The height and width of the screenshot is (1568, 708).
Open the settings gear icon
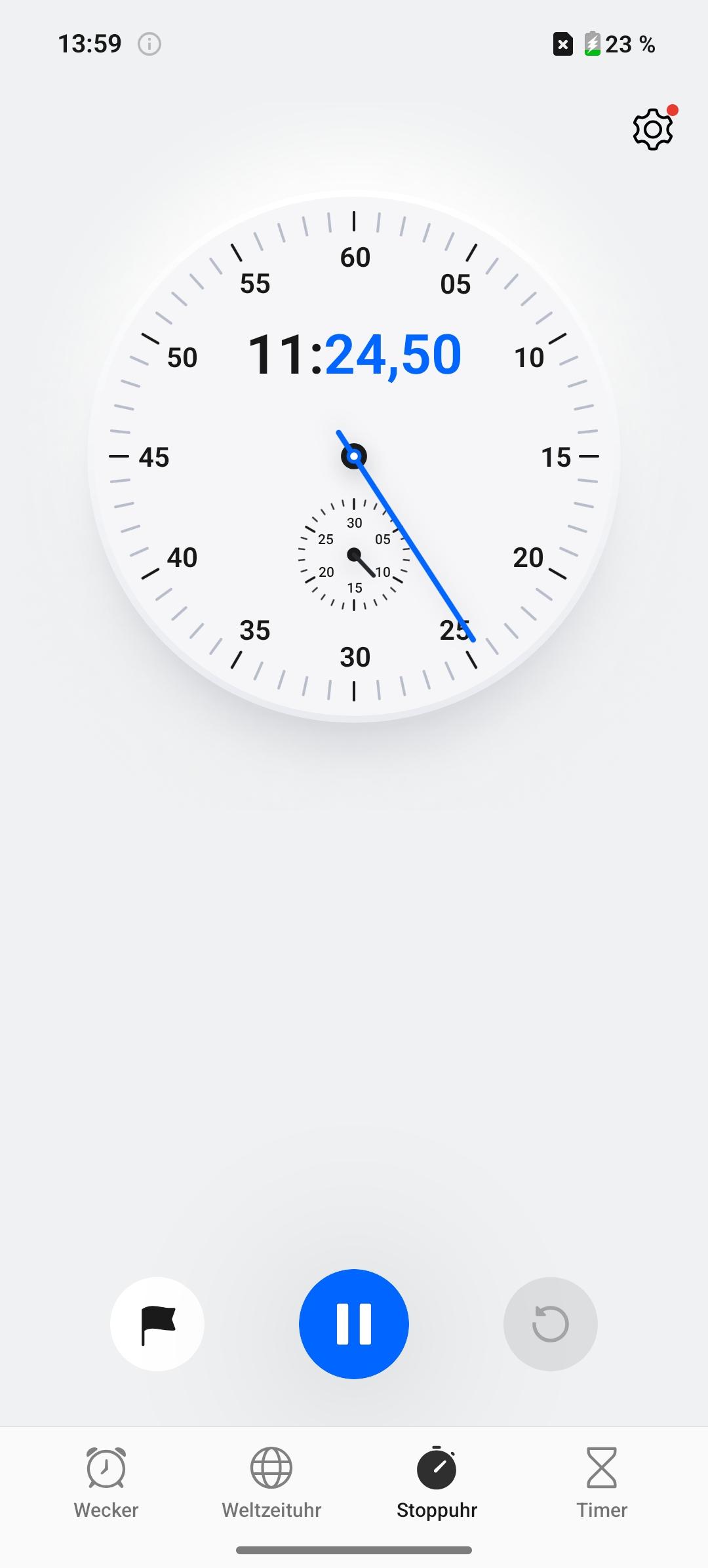(x=653, y=129)
